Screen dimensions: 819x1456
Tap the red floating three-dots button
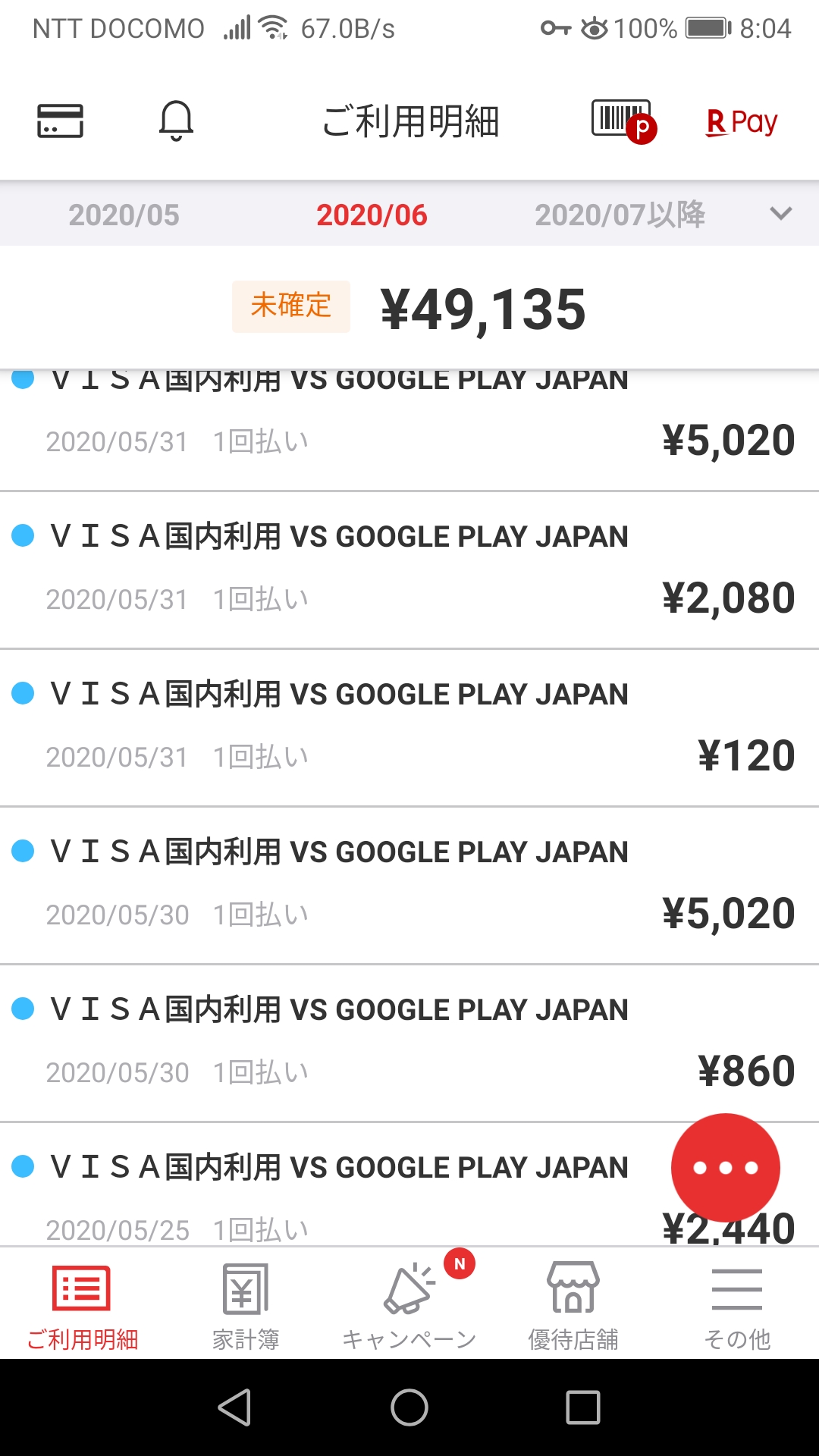click(725, 1168)
